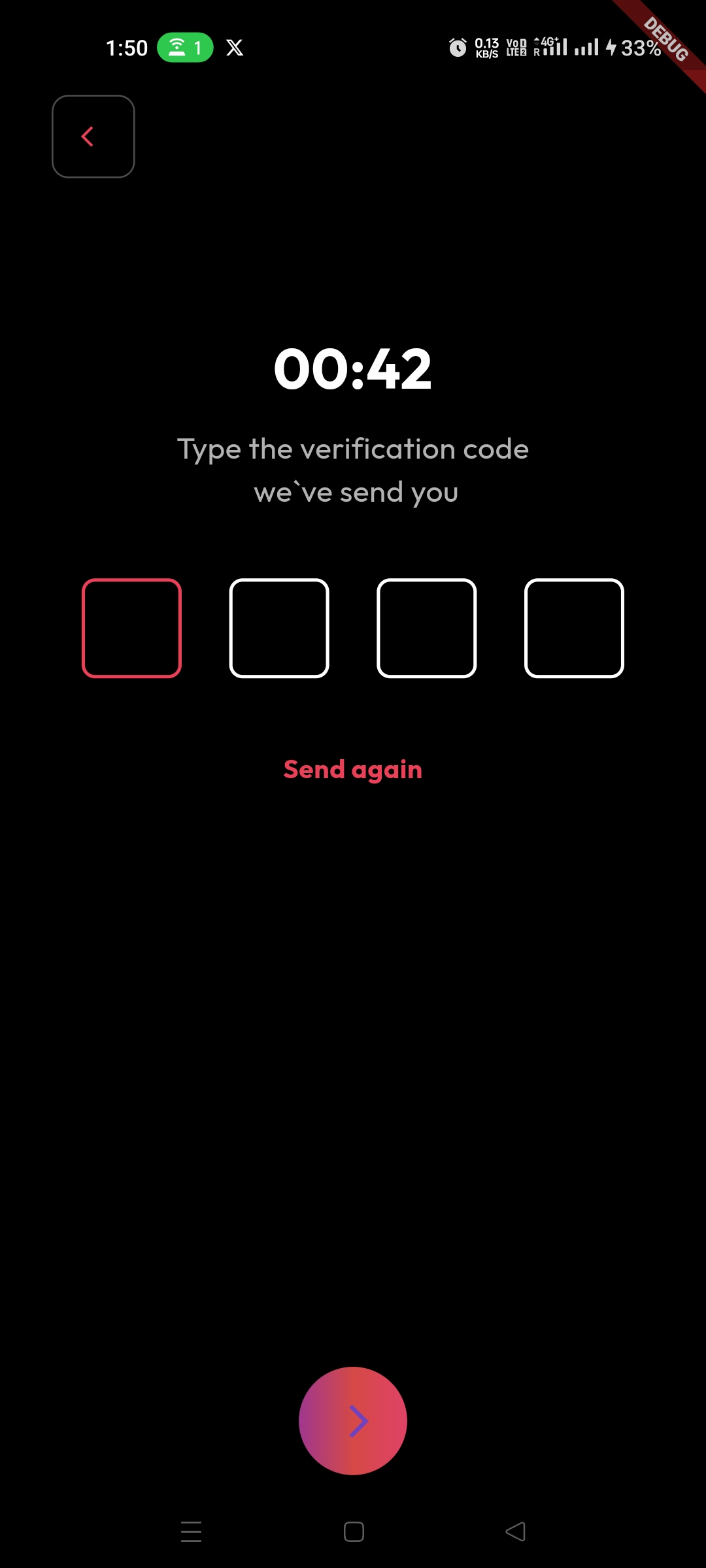Open the green hotspot notification badge
This screenshot has width=706, height=1568.
pyautogui.click(x=185, y=47)
